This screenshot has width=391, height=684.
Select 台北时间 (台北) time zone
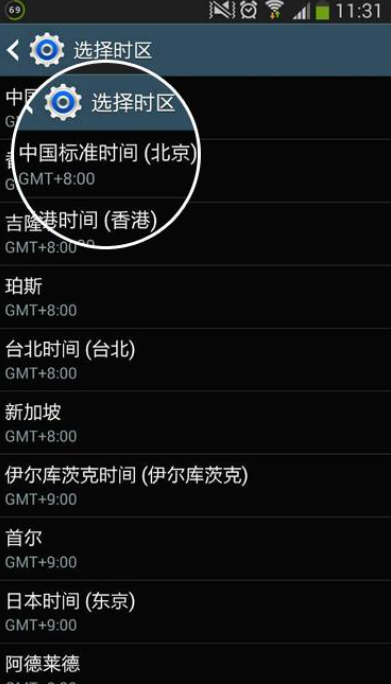click(x=196, y=359)
